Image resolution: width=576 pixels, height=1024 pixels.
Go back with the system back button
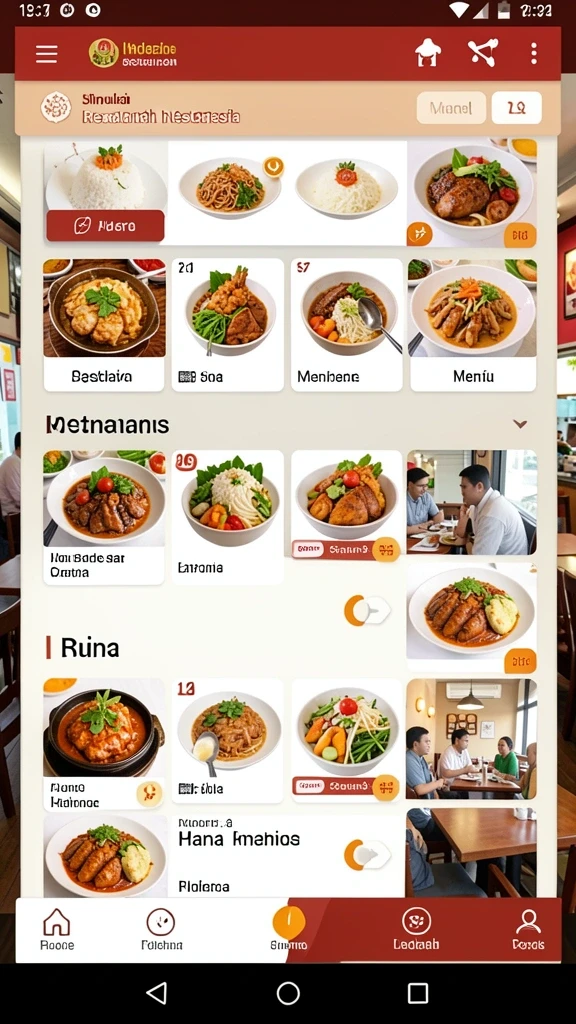click(x=157, y=993)
